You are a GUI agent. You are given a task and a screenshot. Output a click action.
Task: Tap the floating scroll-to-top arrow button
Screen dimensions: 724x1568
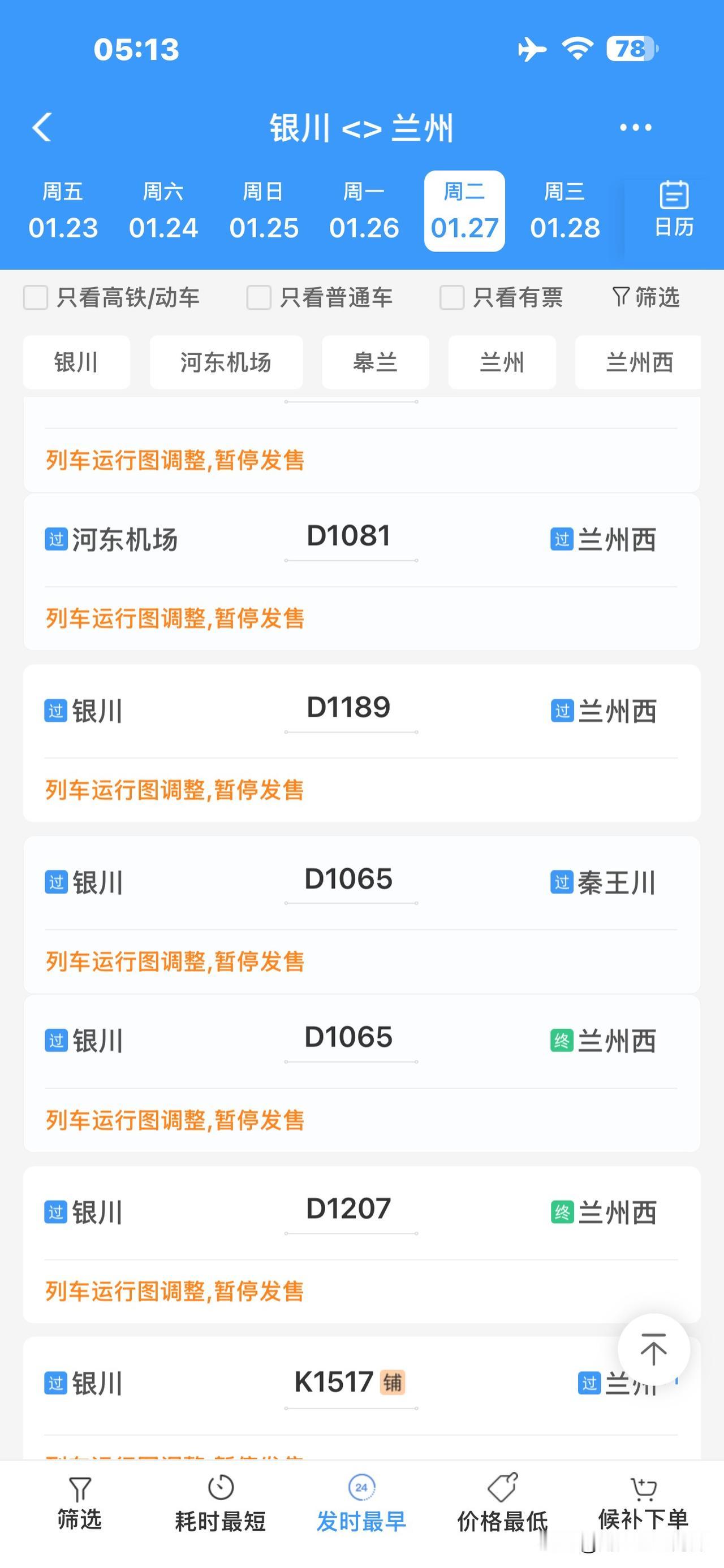pyautogui.click(x=653, y=1349)
